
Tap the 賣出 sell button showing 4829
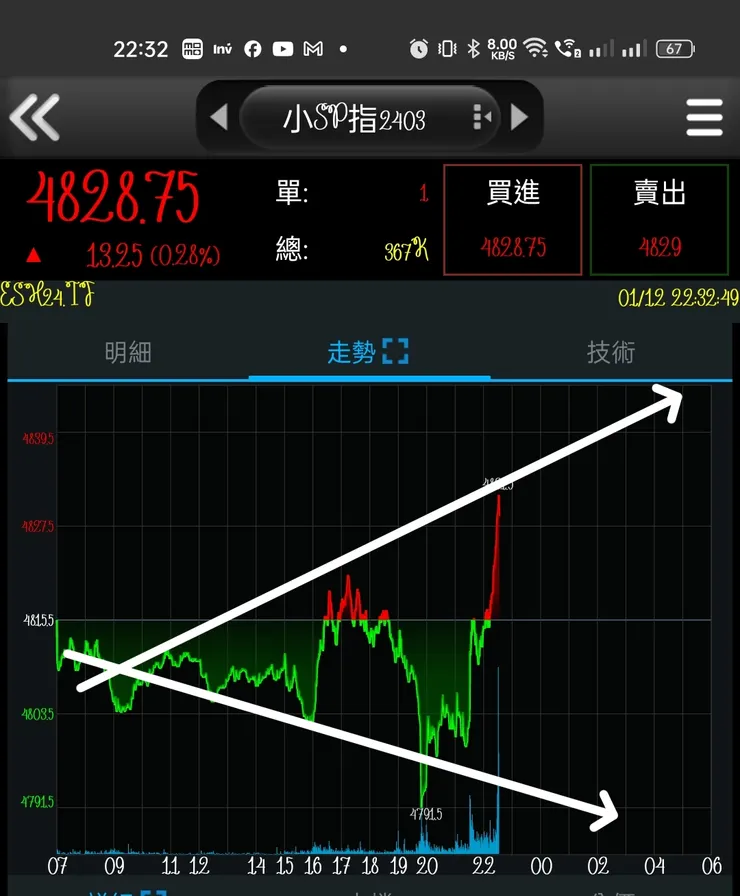pos(659,219)
